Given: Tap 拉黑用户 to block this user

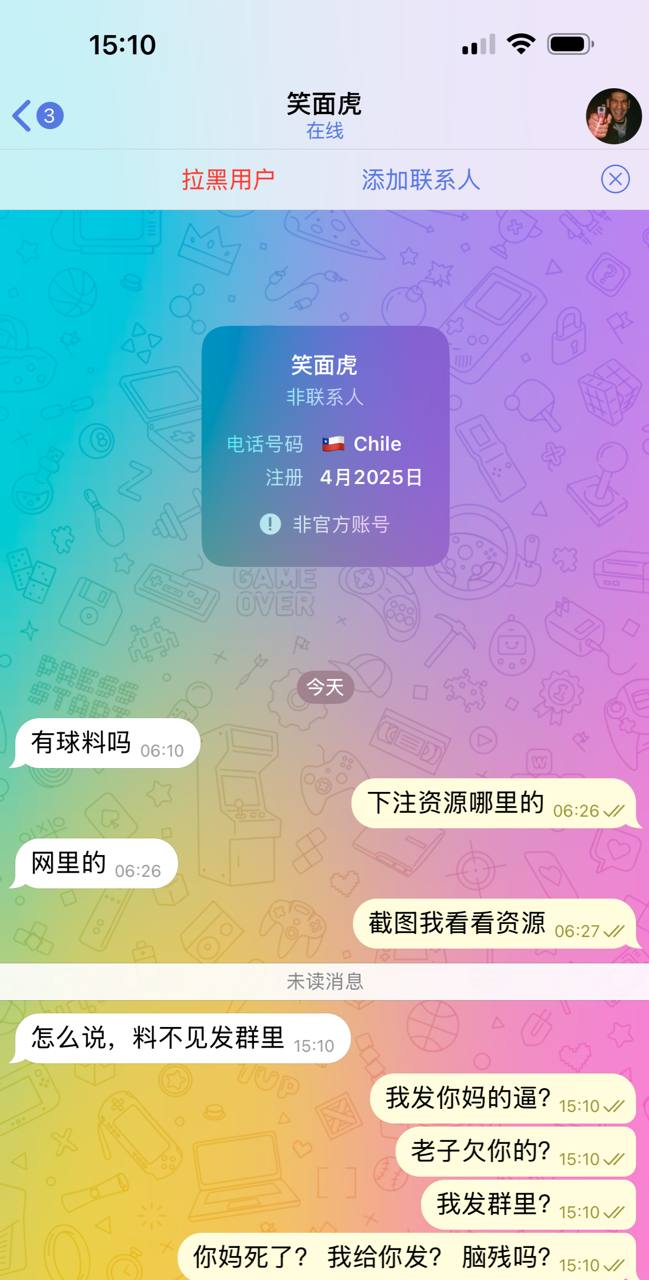Looking at the screenshot, I should [228, 180].
